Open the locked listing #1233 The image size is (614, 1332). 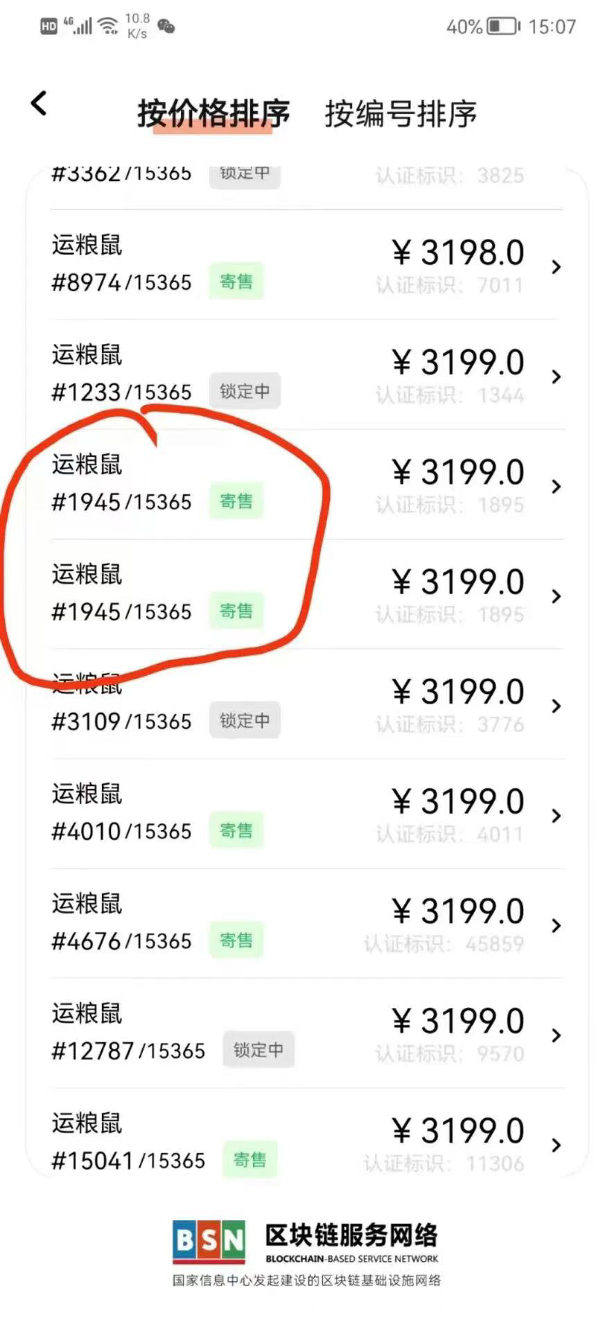coord(306,376)
